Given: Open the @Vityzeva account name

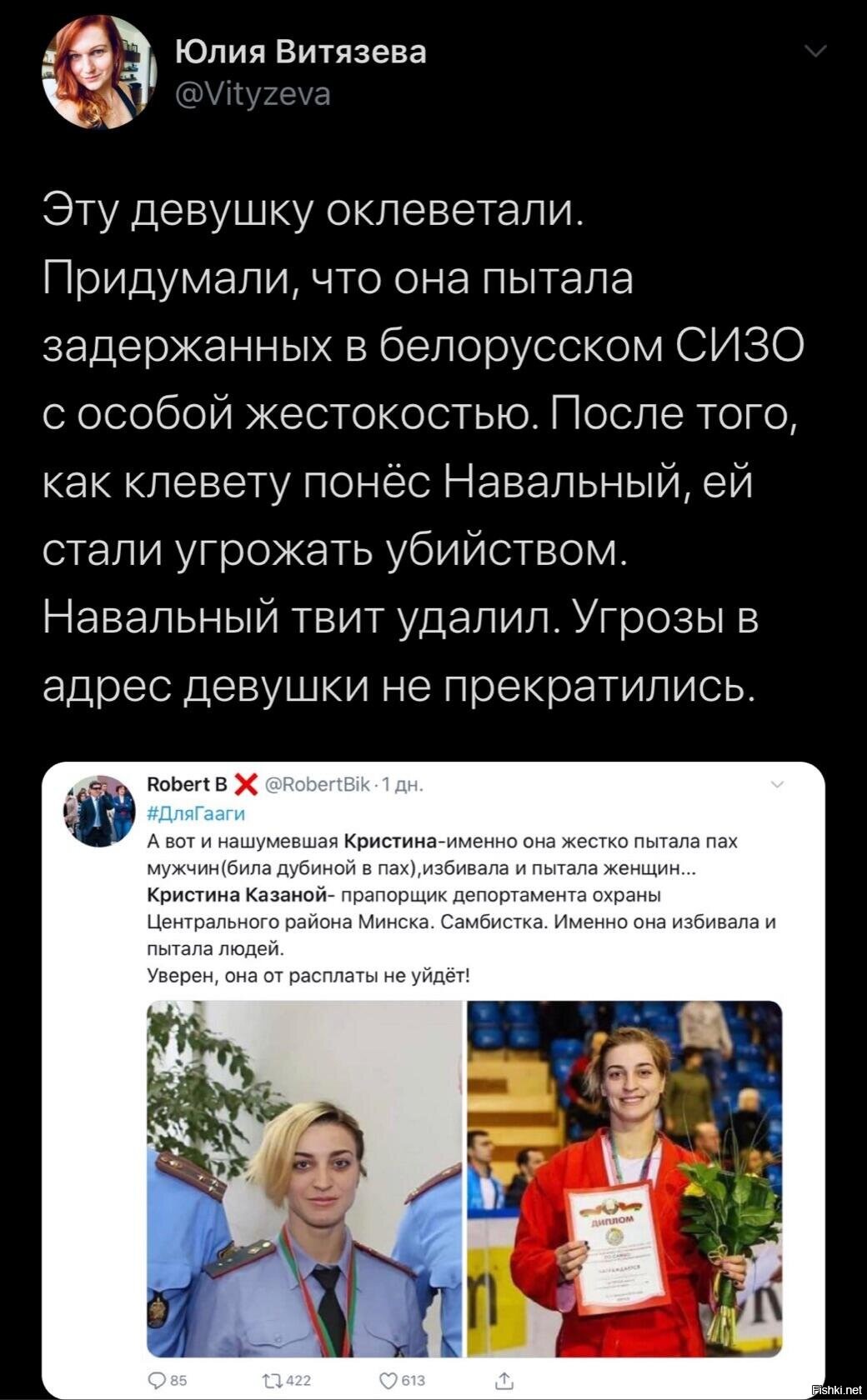Looking at the screenshot, I should pos(253,94).
